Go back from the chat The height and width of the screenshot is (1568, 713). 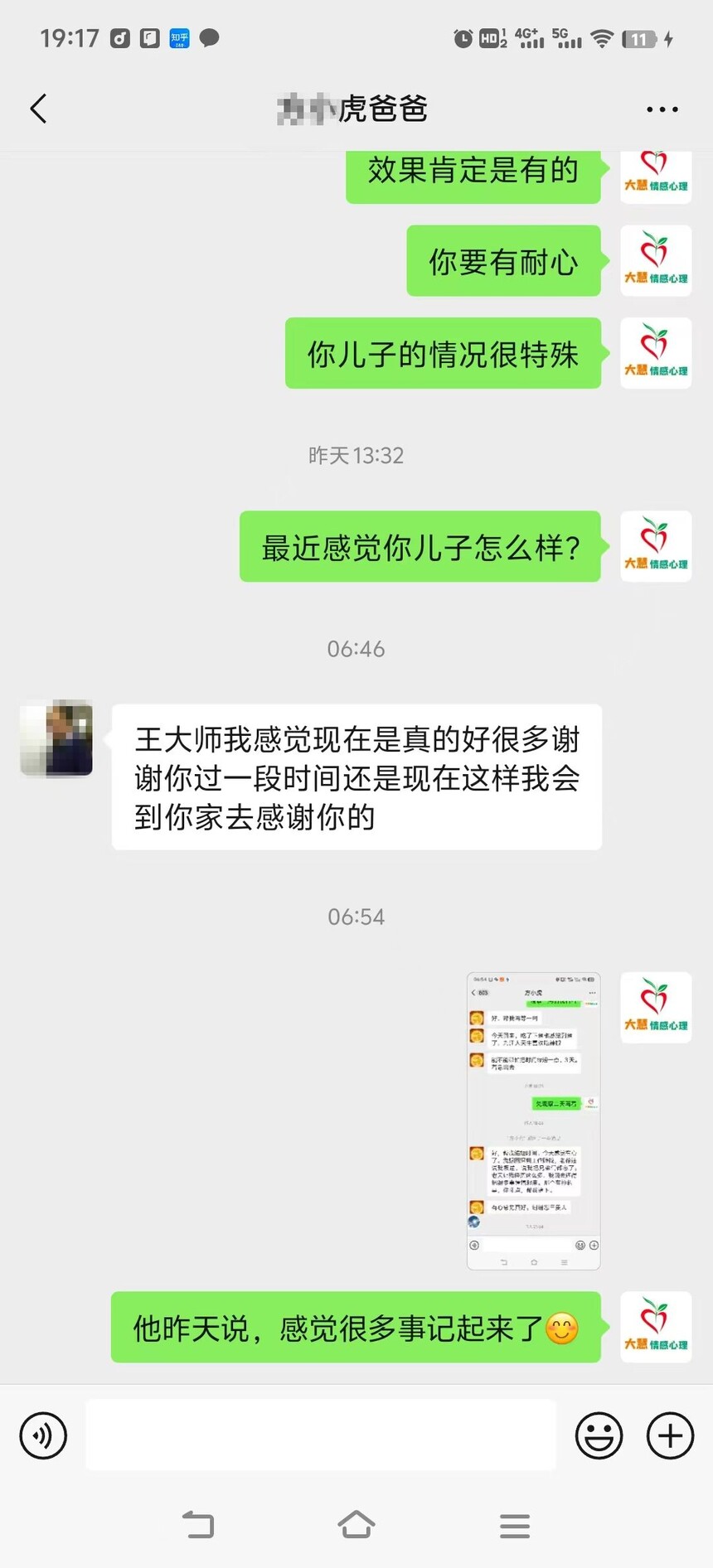[x=39, y=109]
